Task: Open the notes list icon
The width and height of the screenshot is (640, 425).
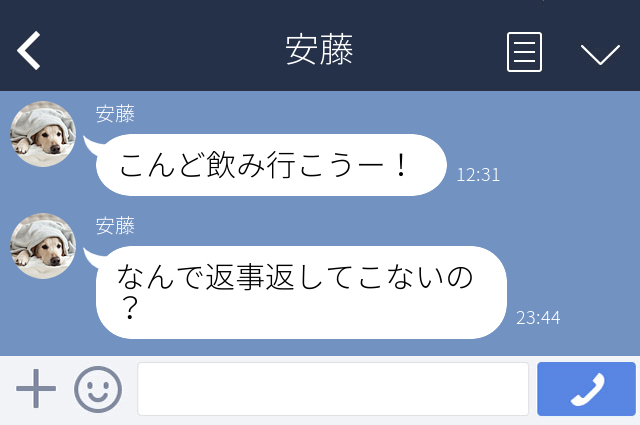Action: tap(524, 51)
